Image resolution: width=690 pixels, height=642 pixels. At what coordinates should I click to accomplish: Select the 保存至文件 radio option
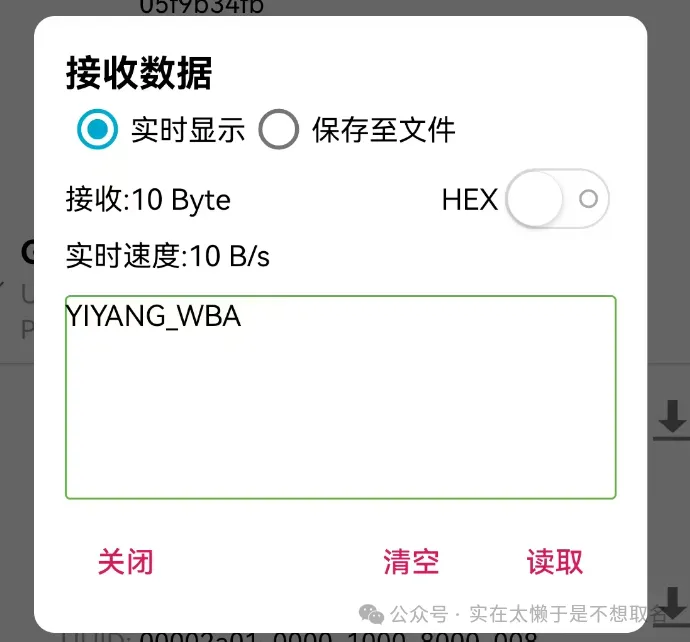279,129
